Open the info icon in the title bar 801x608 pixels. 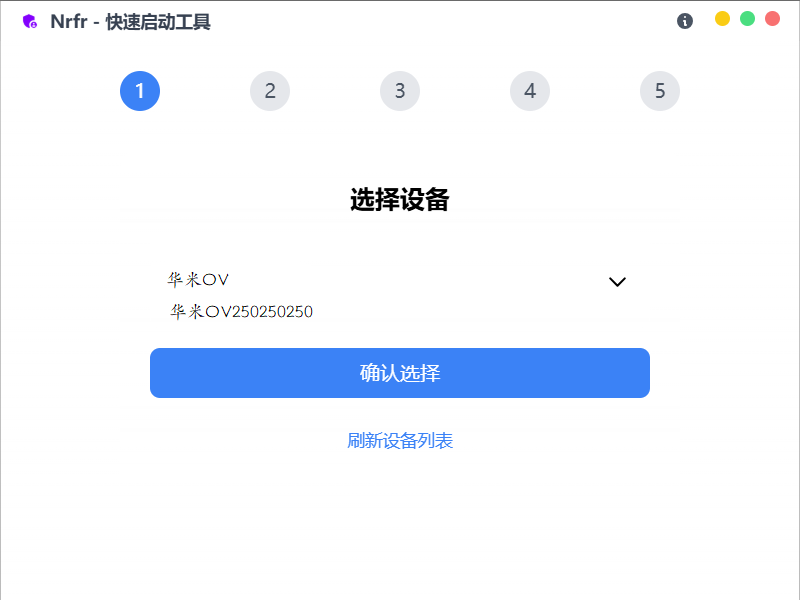tap(685, 21)
